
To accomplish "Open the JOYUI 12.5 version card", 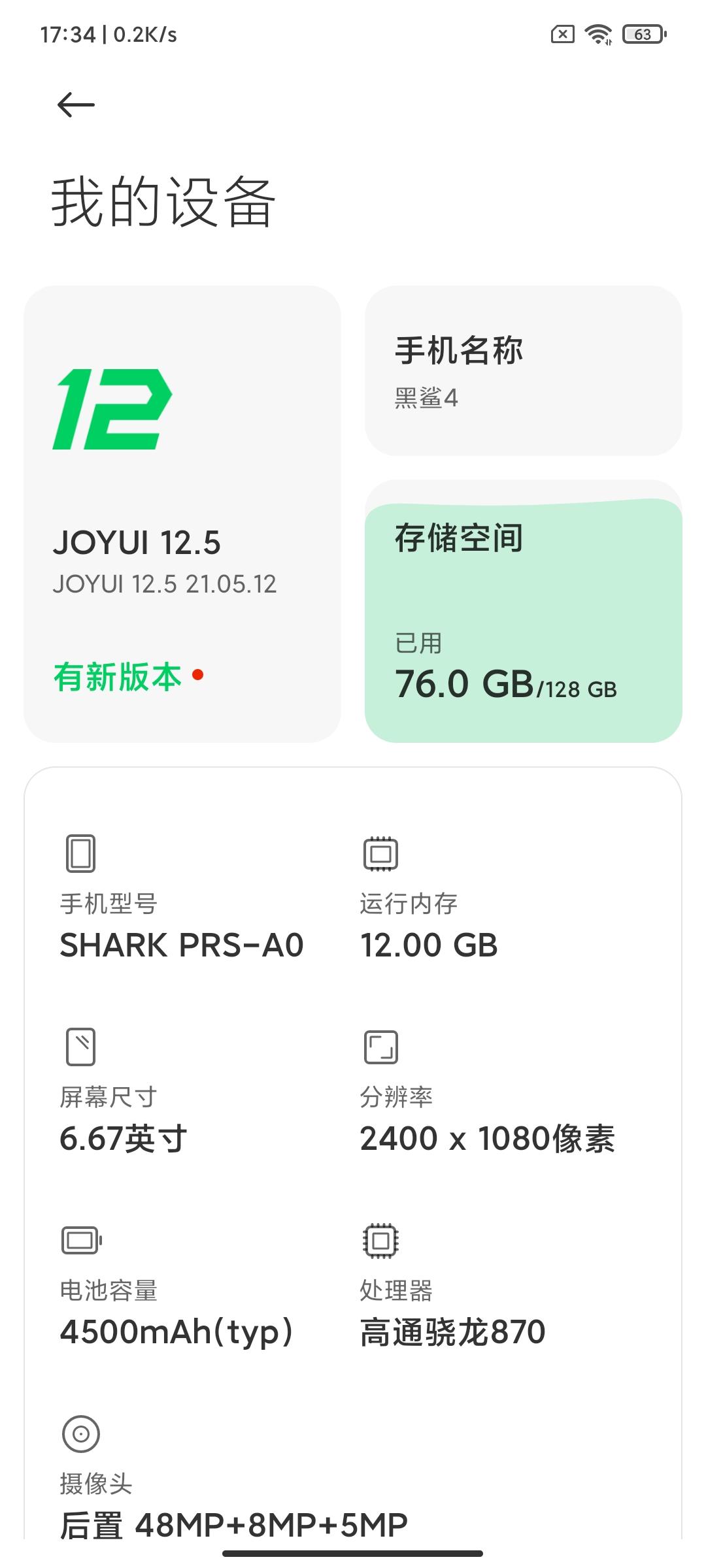I will [x=182, y=514].
